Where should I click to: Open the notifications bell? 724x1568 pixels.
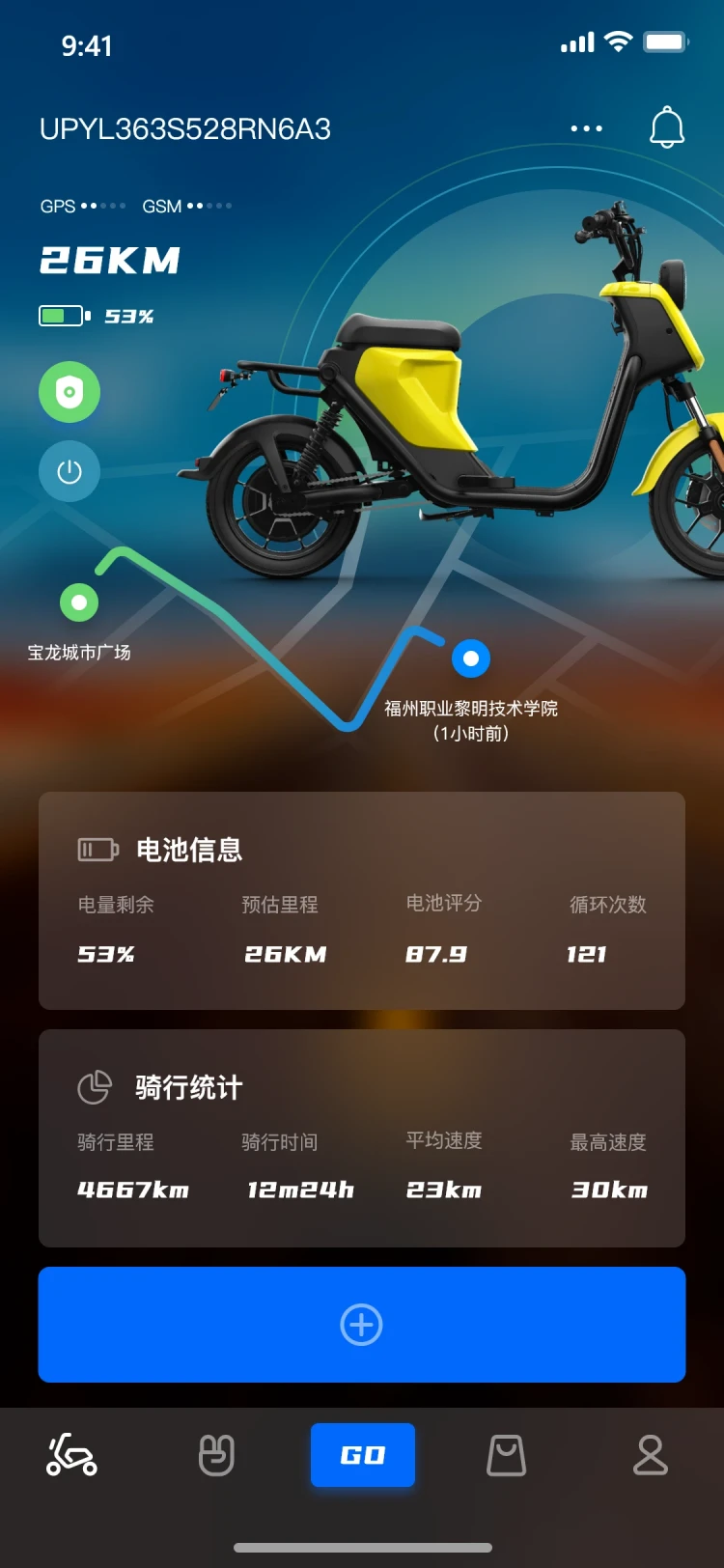[666, 127]
